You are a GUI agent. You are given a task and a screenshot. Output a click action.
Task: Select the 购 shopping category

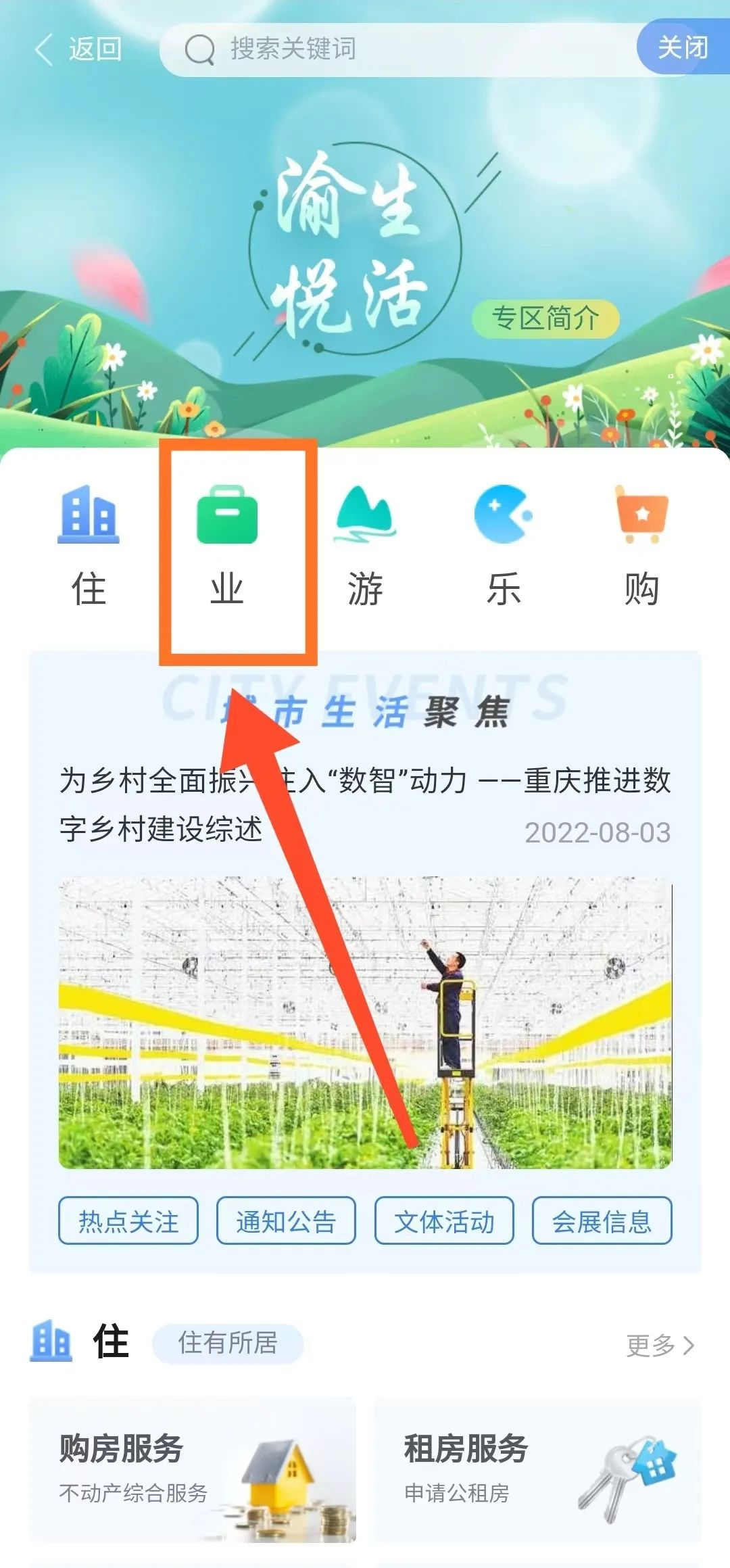click(641, 546)
